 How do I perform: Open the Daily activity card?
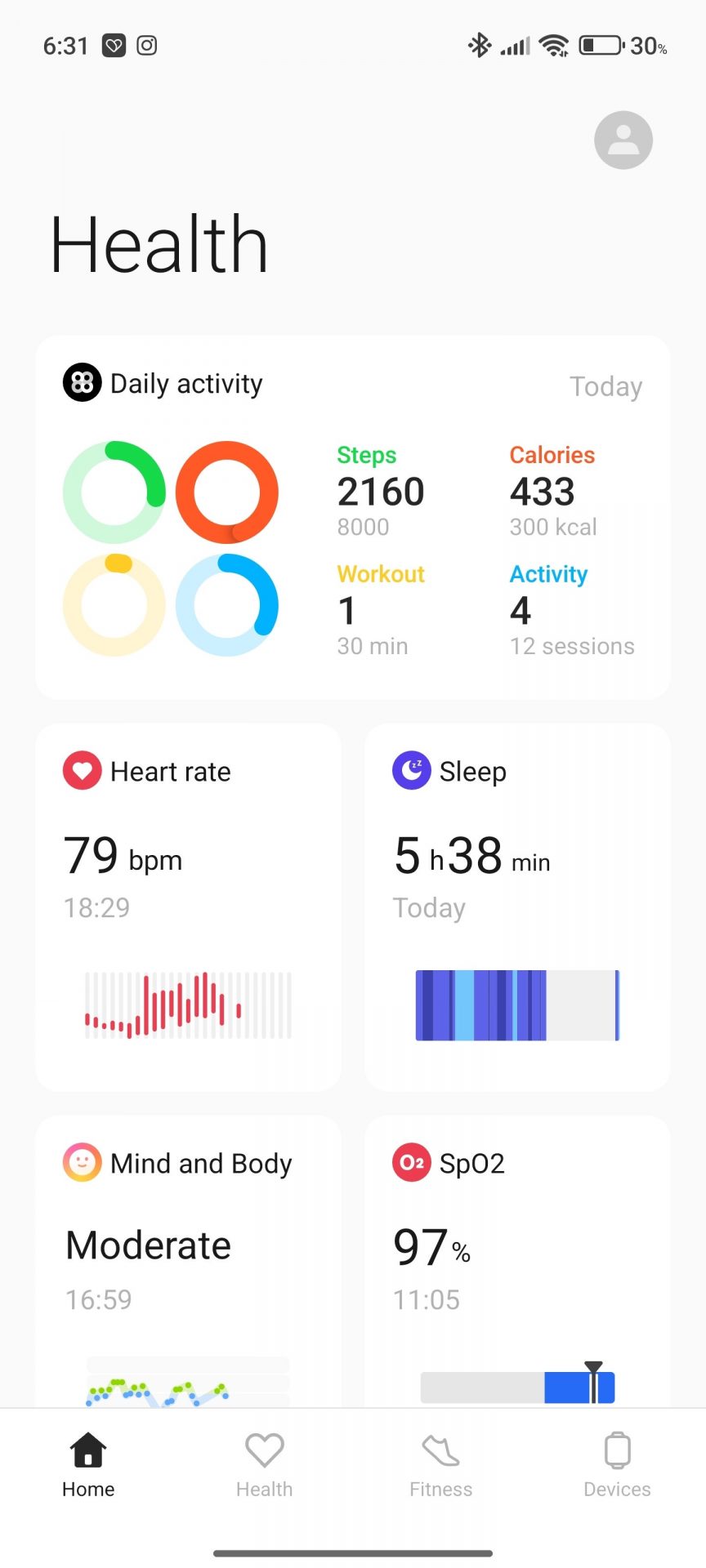point(352,516)
